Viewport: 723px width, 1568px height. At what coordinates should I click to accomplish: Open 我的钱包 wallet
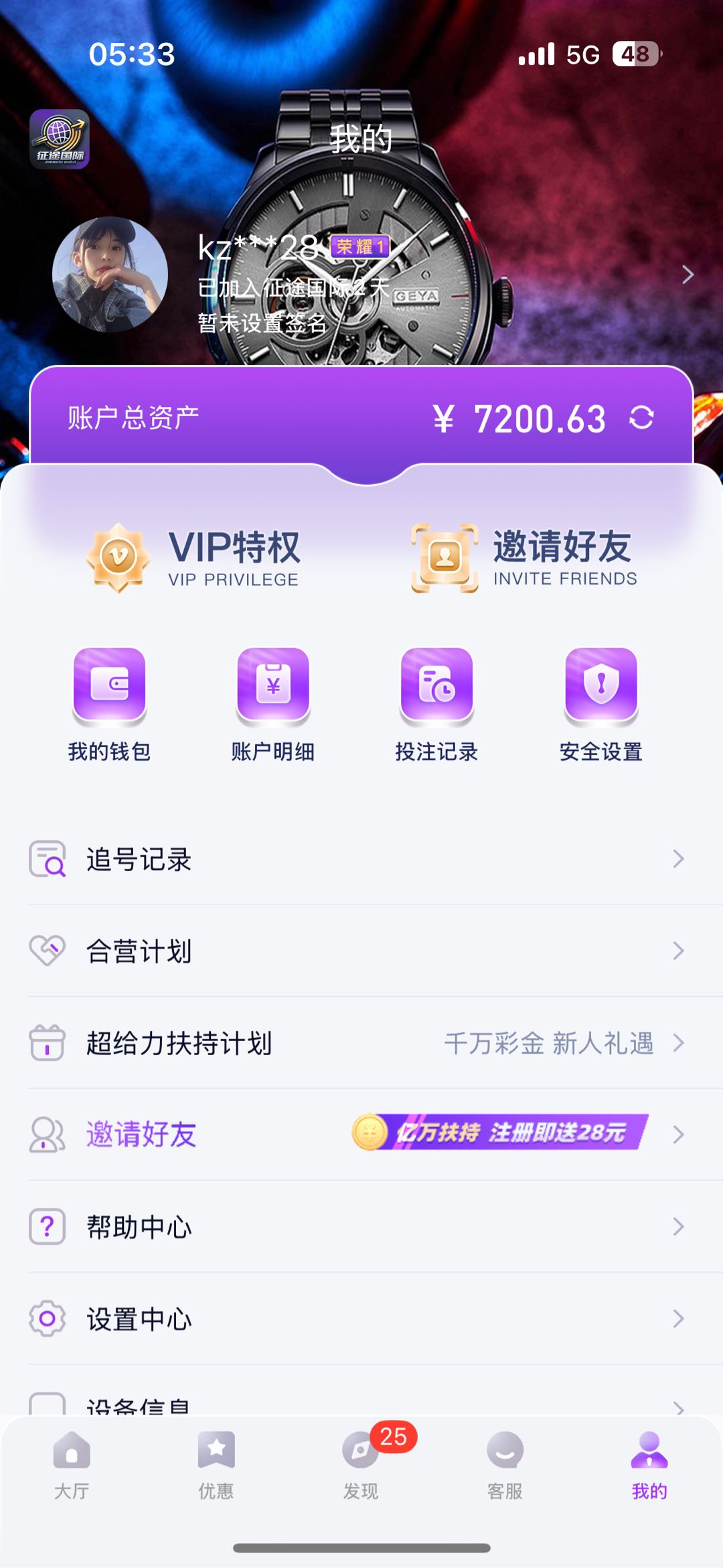click(x=109, y=704)
